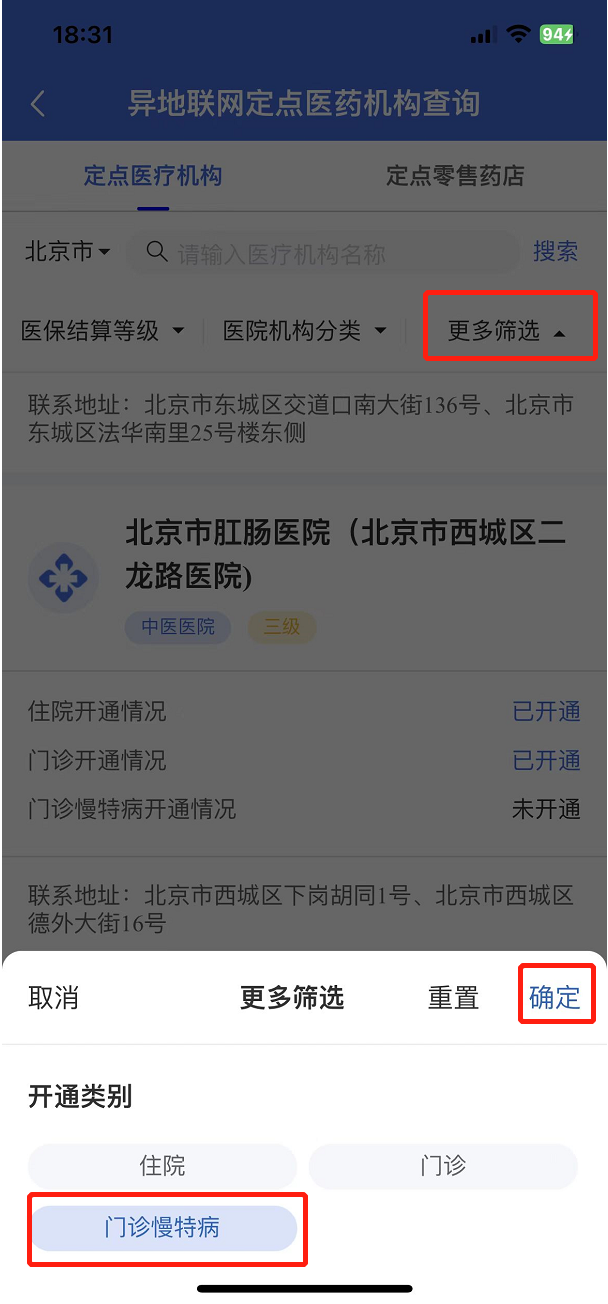Deselect the 门诊慢特病 chip
Viewport: 608px width, 1304px height.
[162, 1228]
